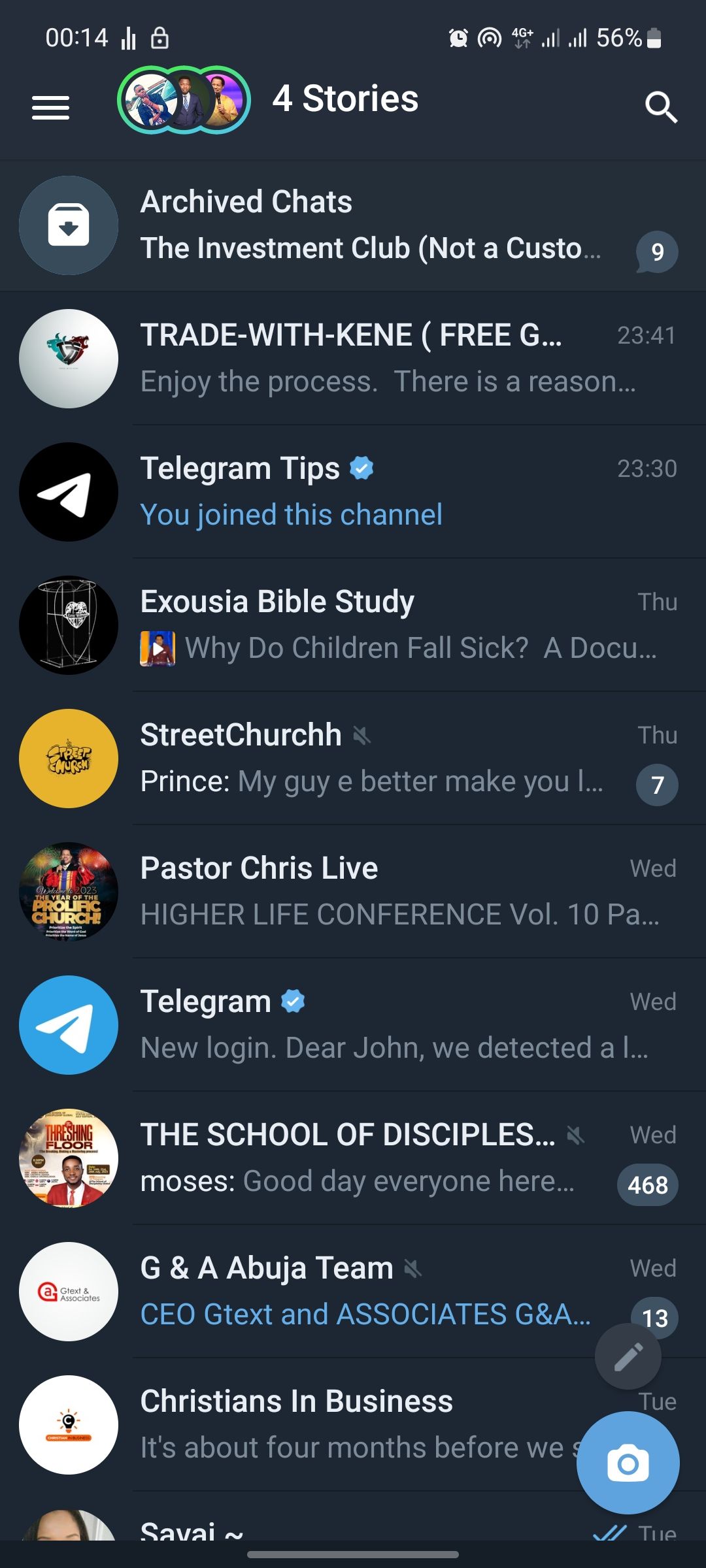Screen dimensions: 706x1568
Task: Open the Archived Chats folder icon
Action: pos(68,225)
